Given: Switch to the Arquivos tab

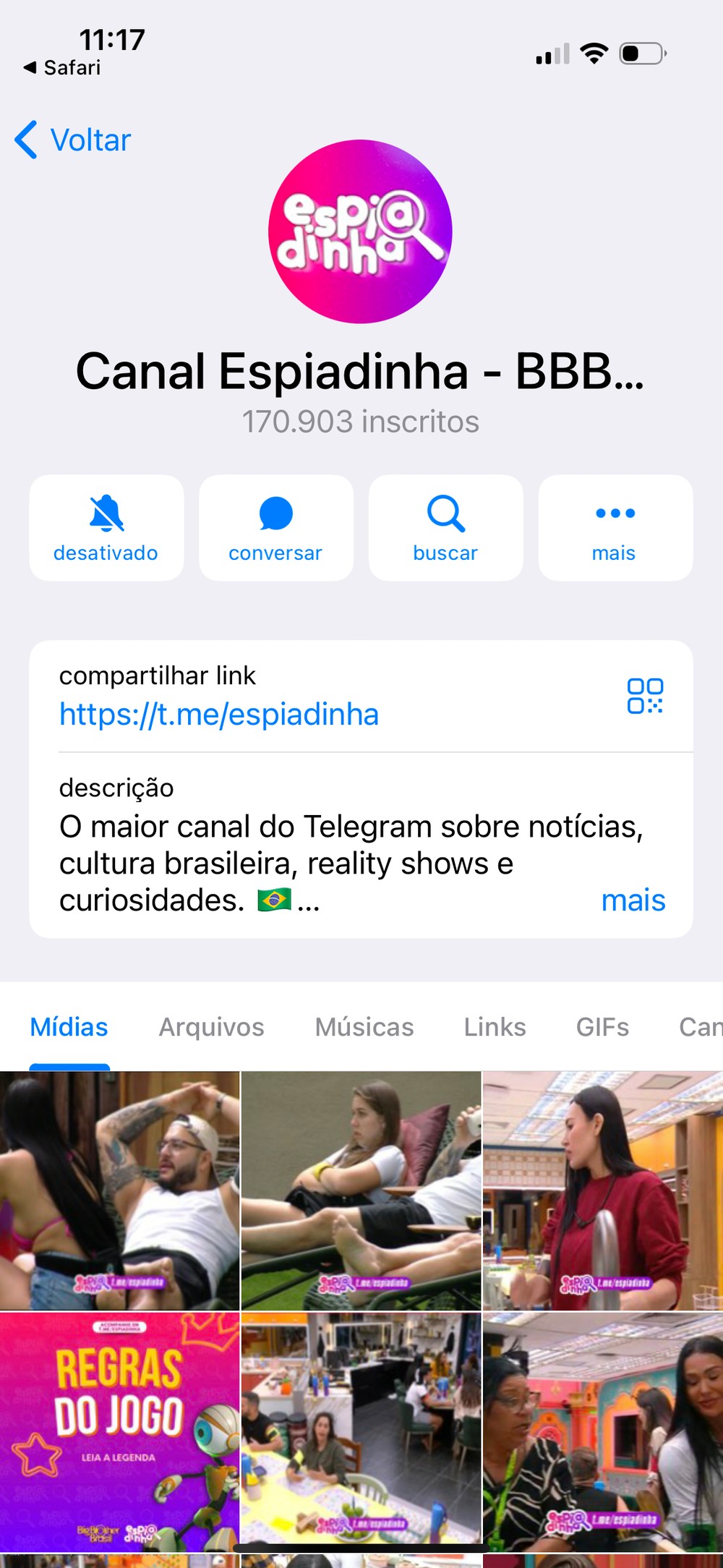Looking at the screenshot, I should pos(211,1027).
